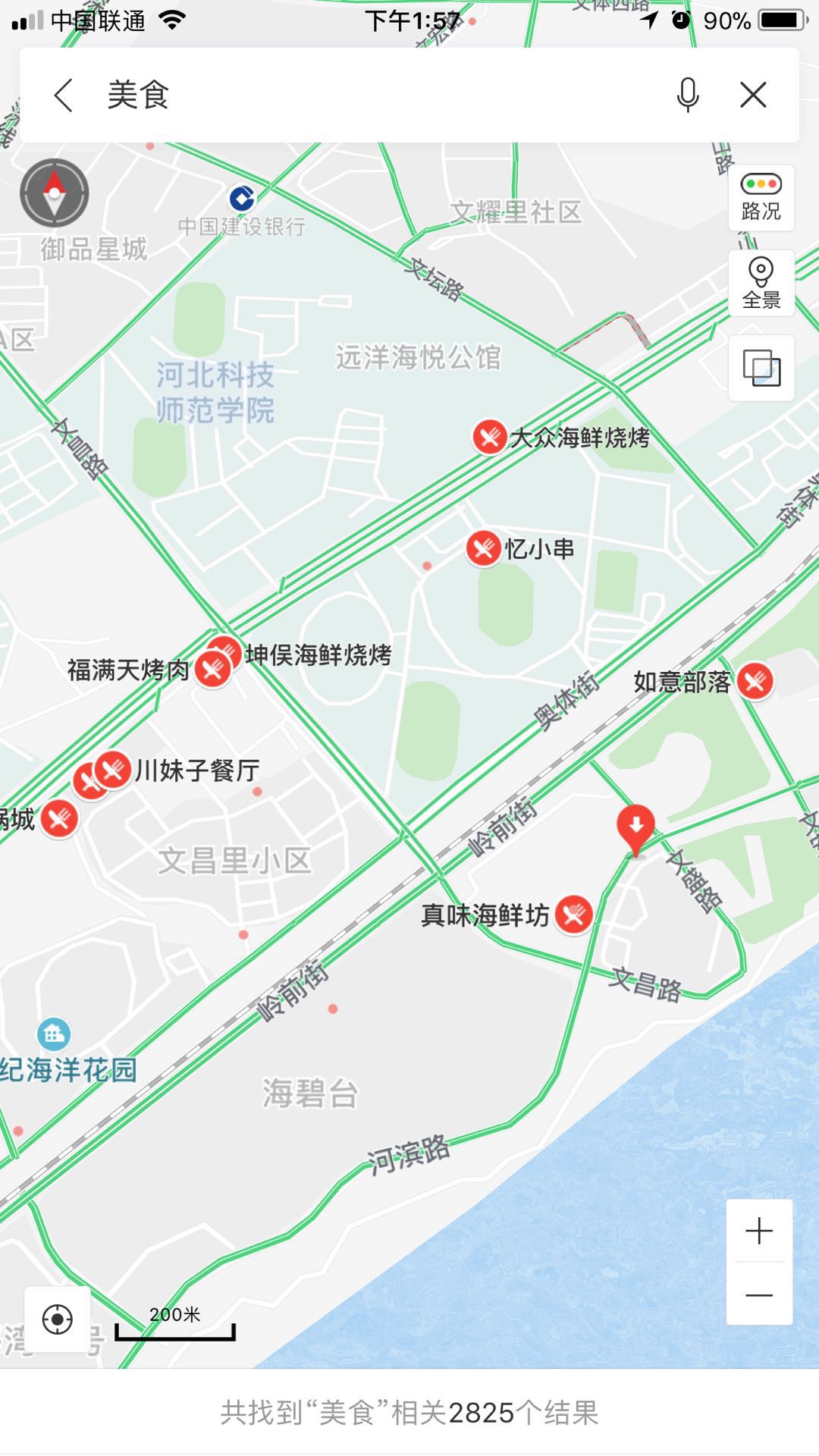Tap the 美食 search field
This screenshot has width=819, height=1456.
point(364,96)
